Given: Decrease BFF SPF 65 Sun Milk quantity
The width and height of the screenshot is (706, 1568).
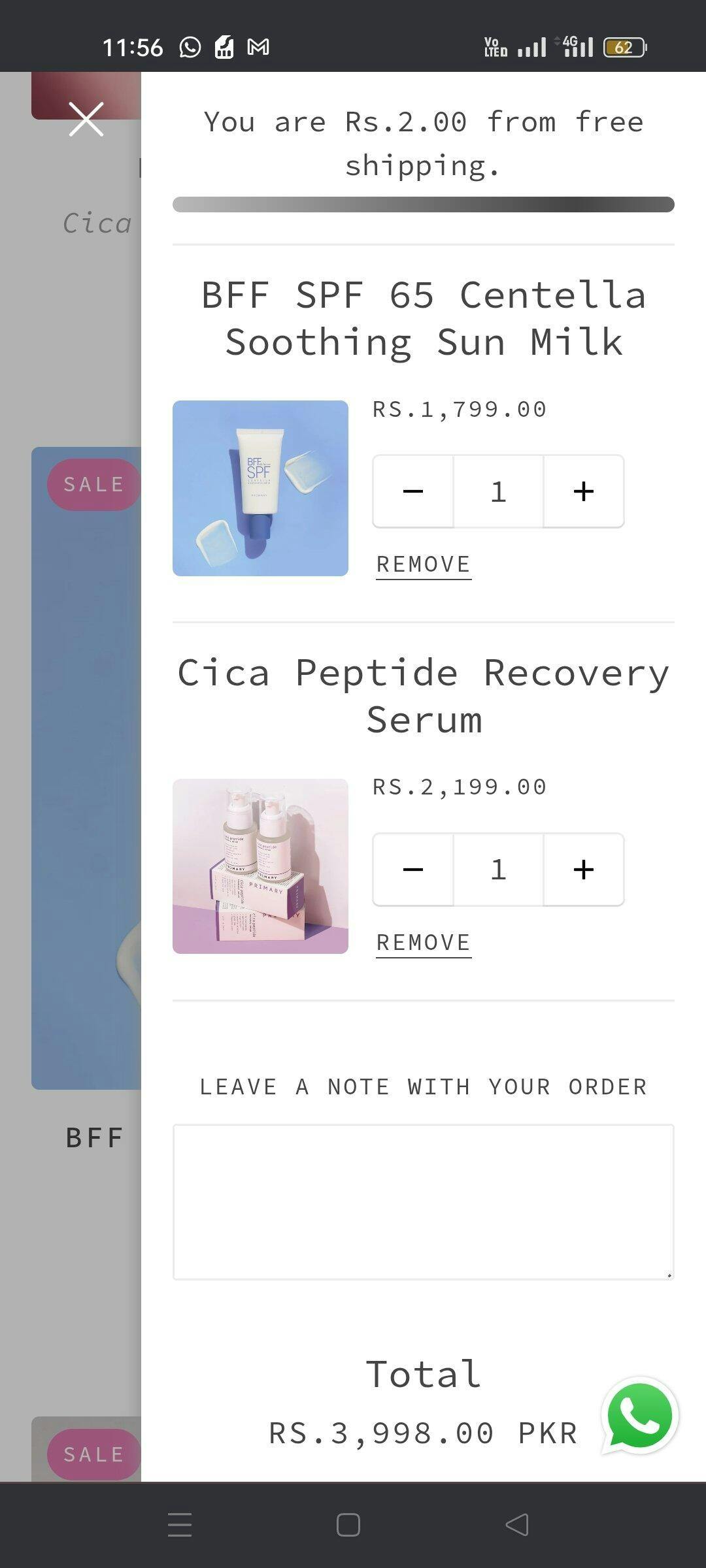Looking at the screenshot, I should 413,491.
